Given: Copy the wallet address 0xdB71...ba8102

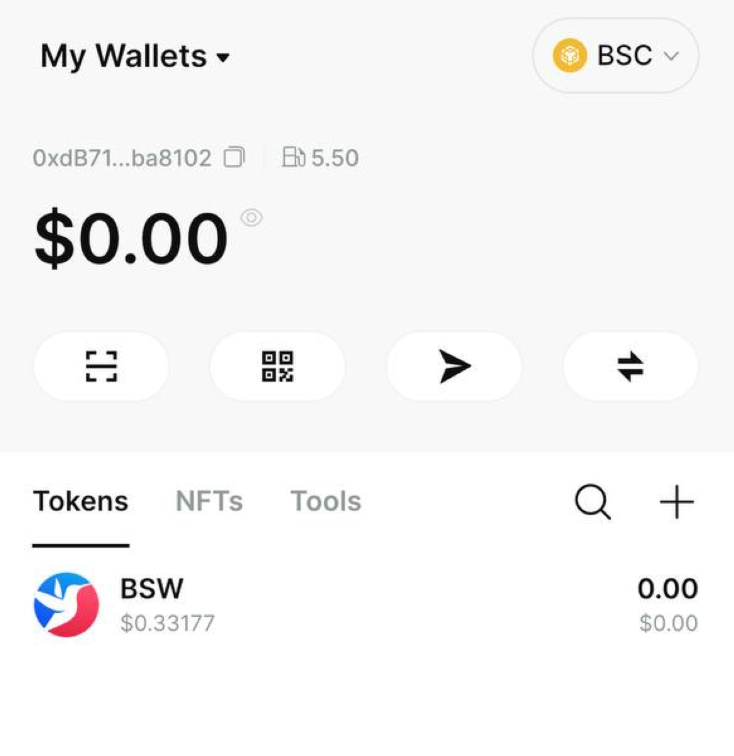Looking at the screenshot, I should (x=234, y=157).
